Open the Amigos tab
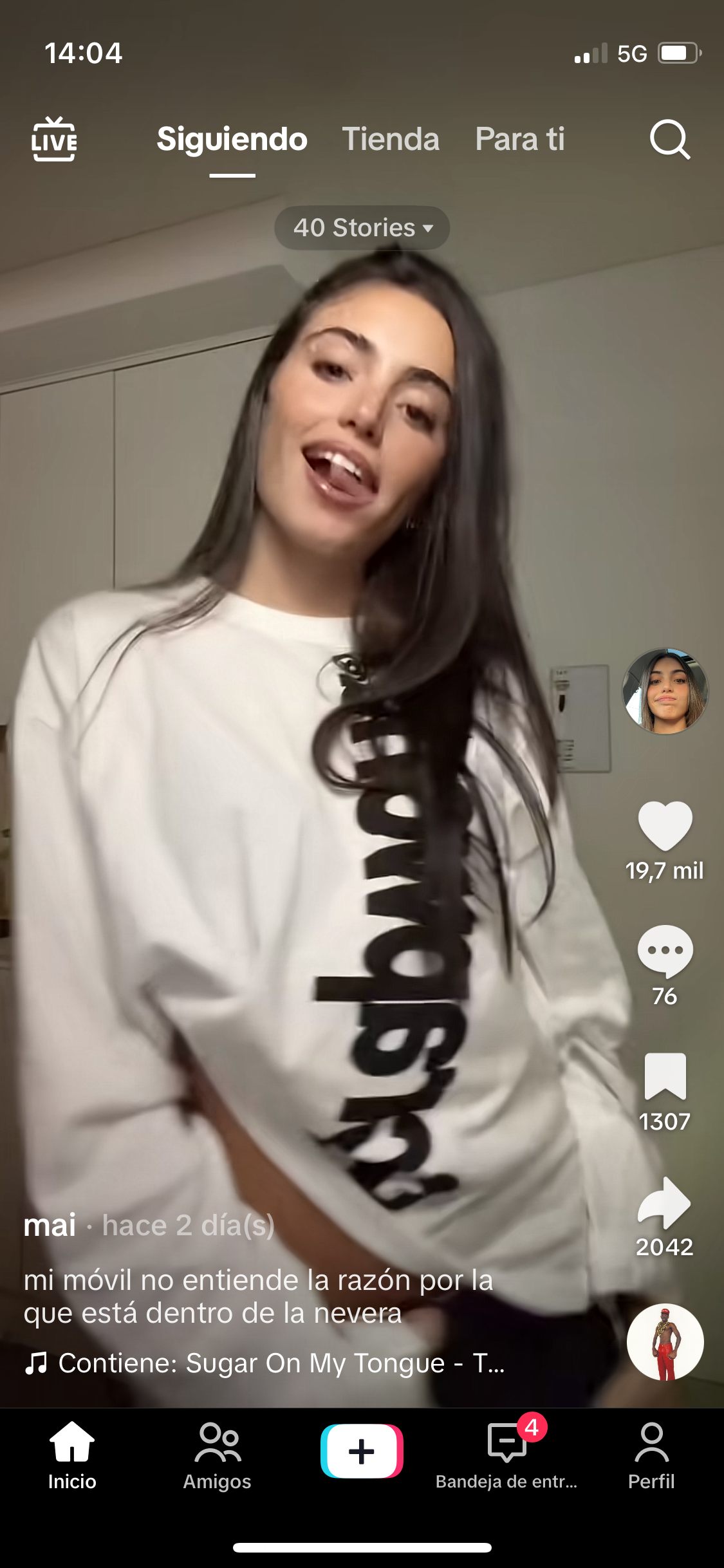The width and height of the screenshot is (724, 1568). [218, 1455]
